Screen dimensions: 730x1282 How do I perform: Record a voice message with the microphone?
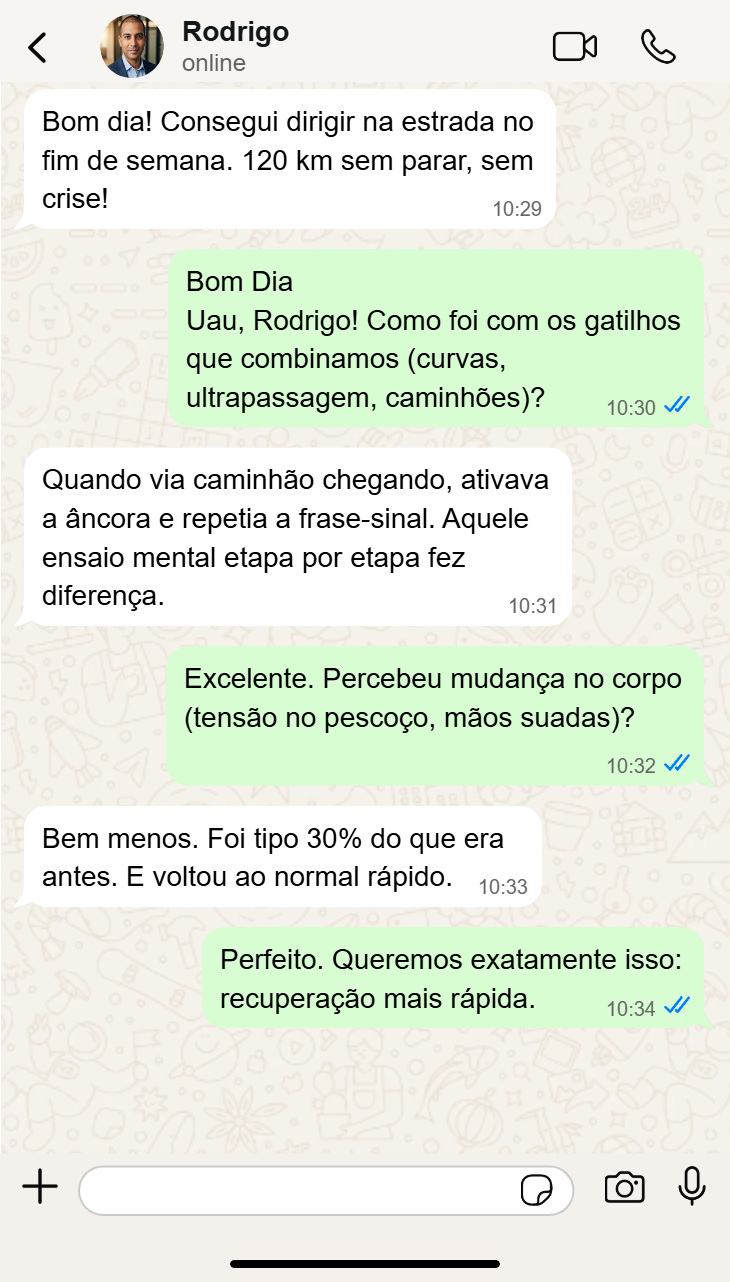pos(691,1187)
